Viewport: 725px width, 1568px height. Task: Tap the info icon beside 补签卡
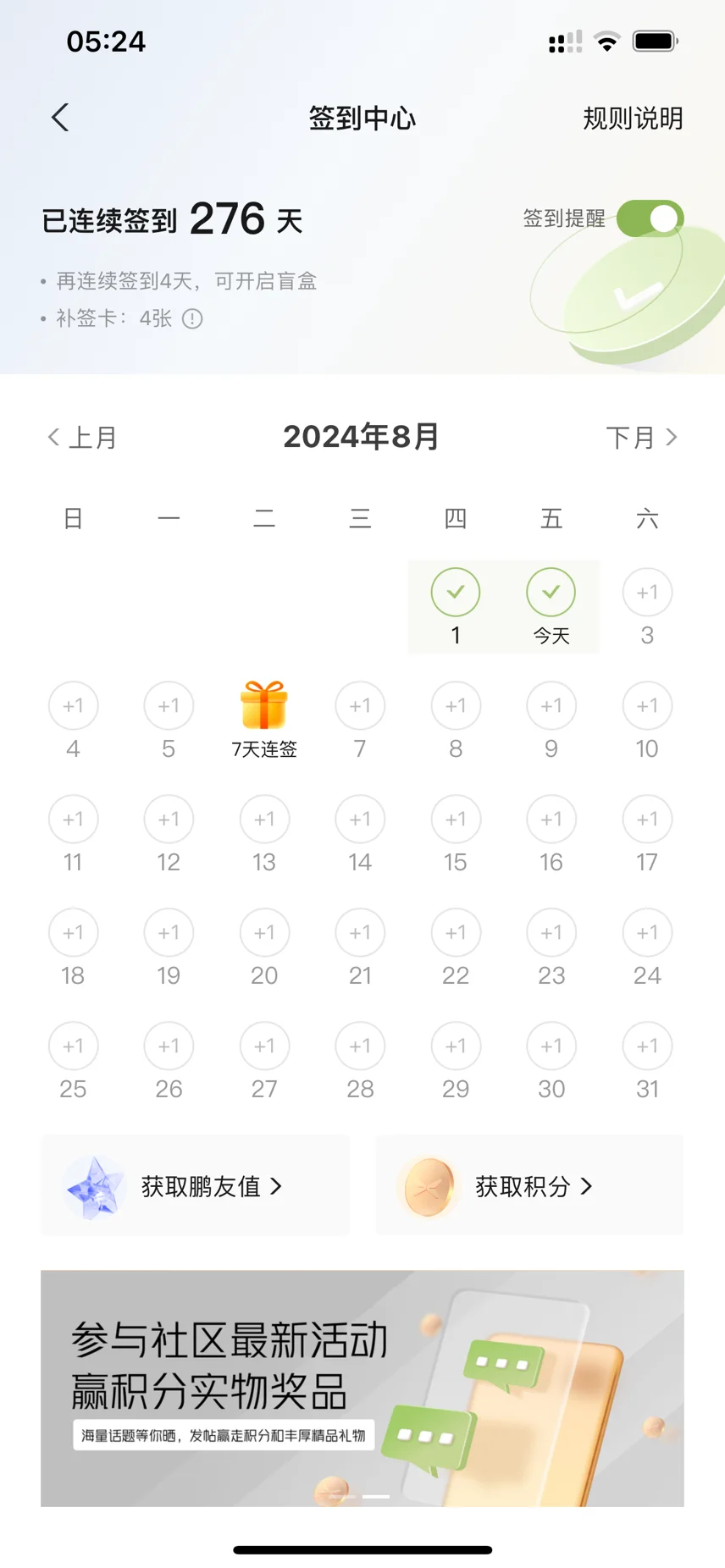pos(192,318)
